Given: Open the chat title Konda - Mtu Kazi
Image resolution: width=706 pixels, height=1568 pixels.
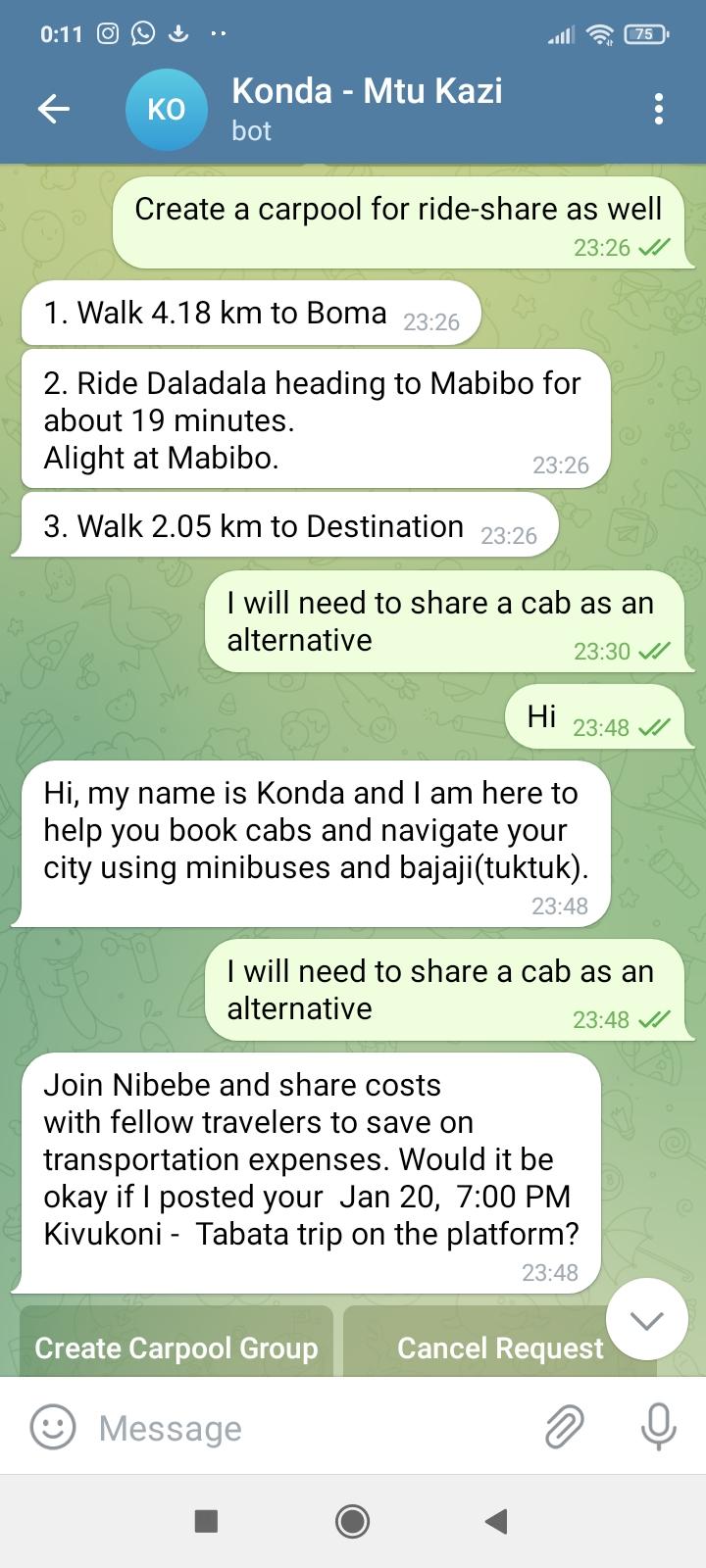Looking at the screenshot, I should [x=368, y=91].
